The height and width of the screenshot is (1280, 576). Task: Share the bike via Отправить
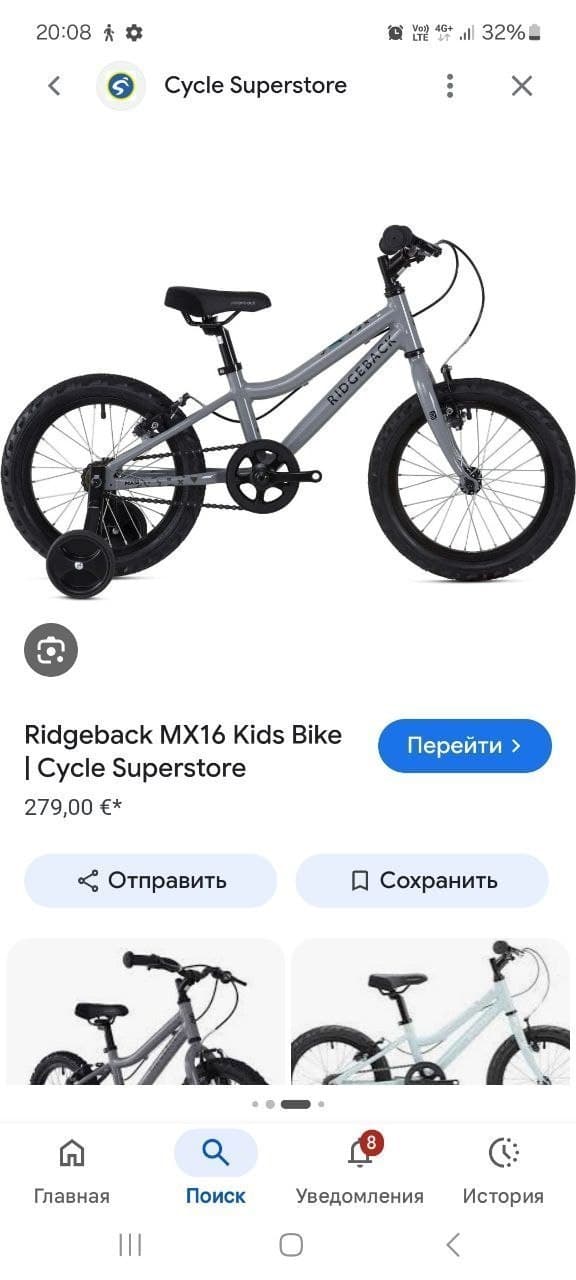[x=151, y=881]
